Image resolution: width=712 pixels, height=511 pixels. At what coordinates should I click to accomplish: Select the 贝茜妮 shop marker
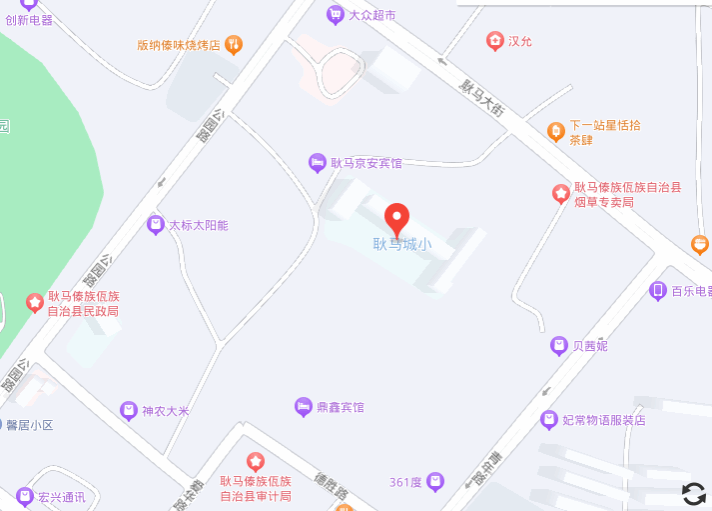[x=559, y=346]
